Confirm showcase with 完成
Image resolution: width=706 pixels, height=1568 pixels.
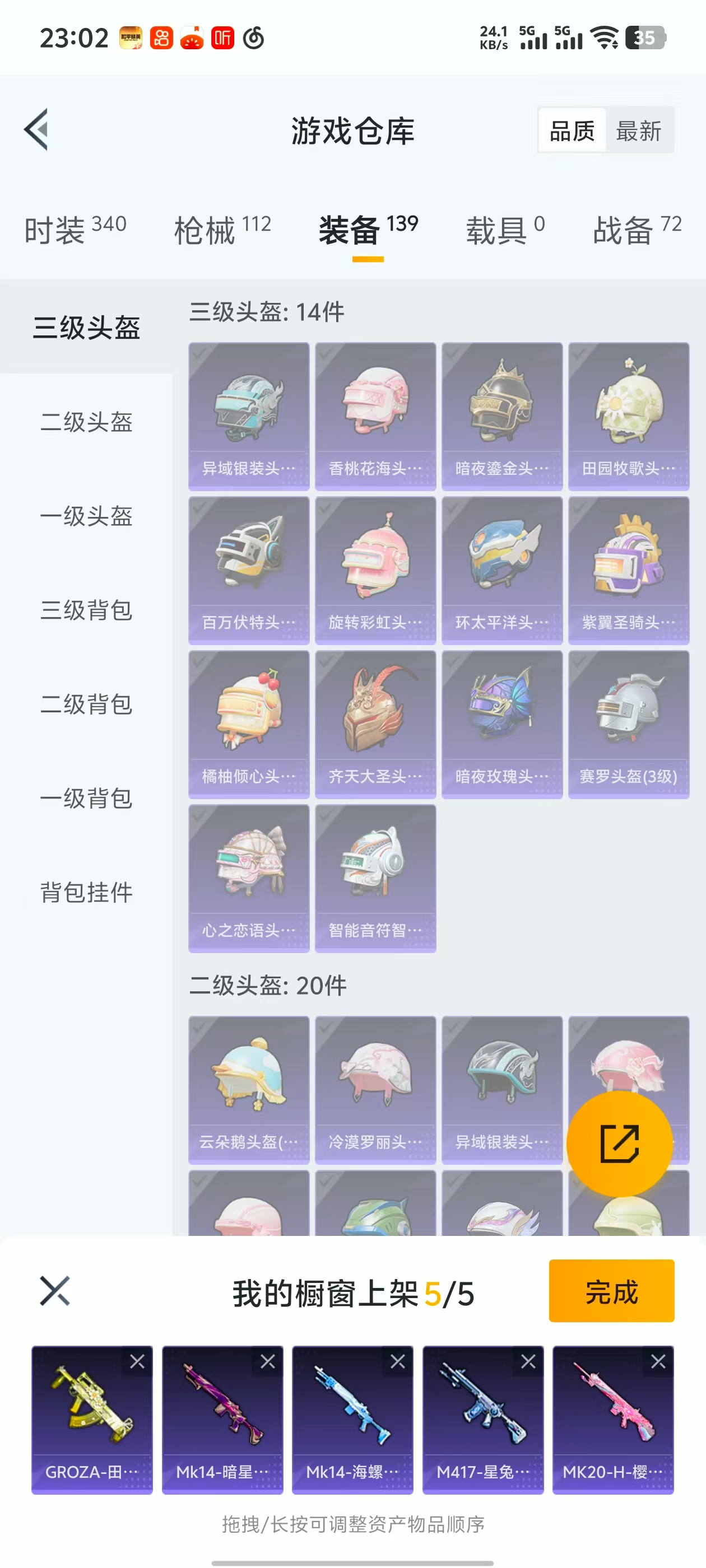[611, 1291]
